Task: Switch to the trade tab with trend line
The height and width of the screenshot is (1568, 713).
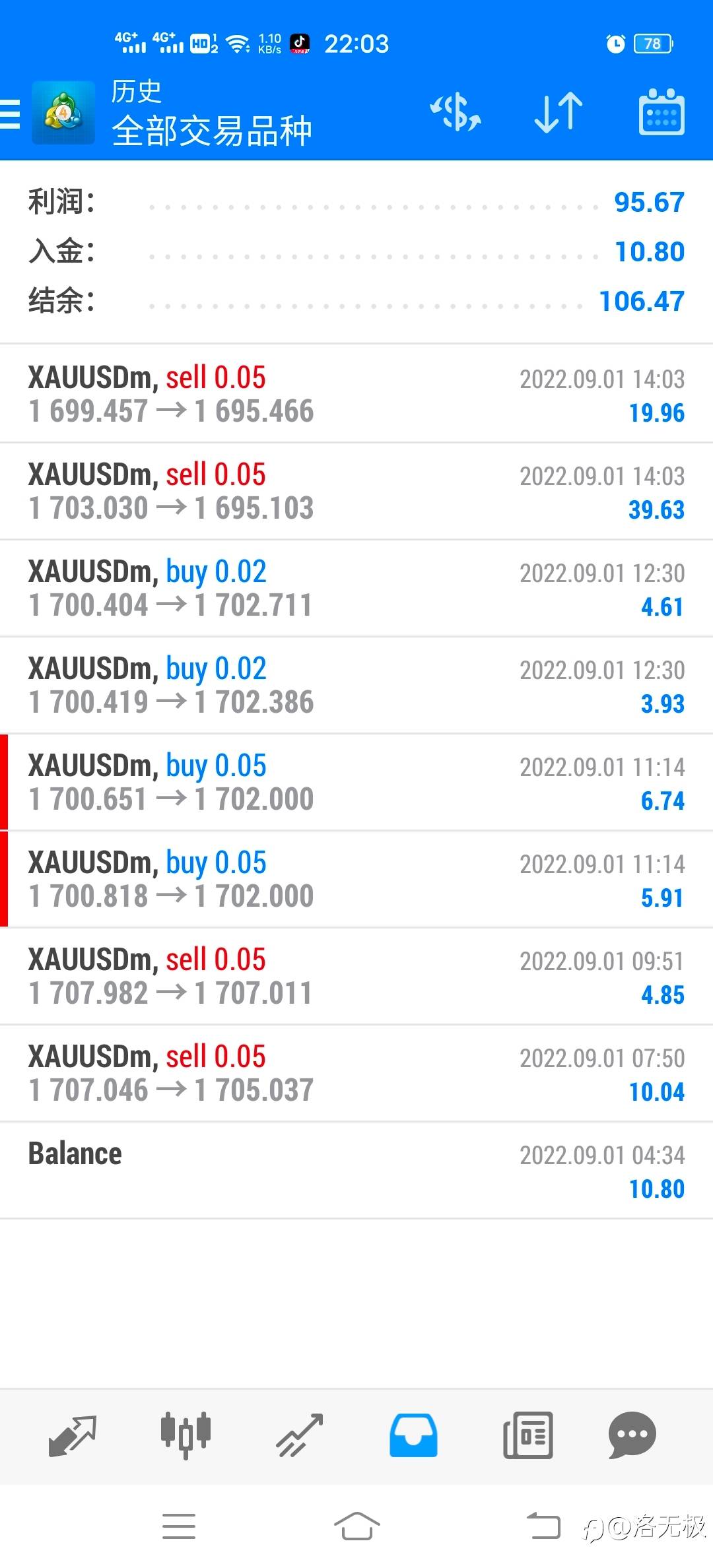Action: click(300, 1435)
